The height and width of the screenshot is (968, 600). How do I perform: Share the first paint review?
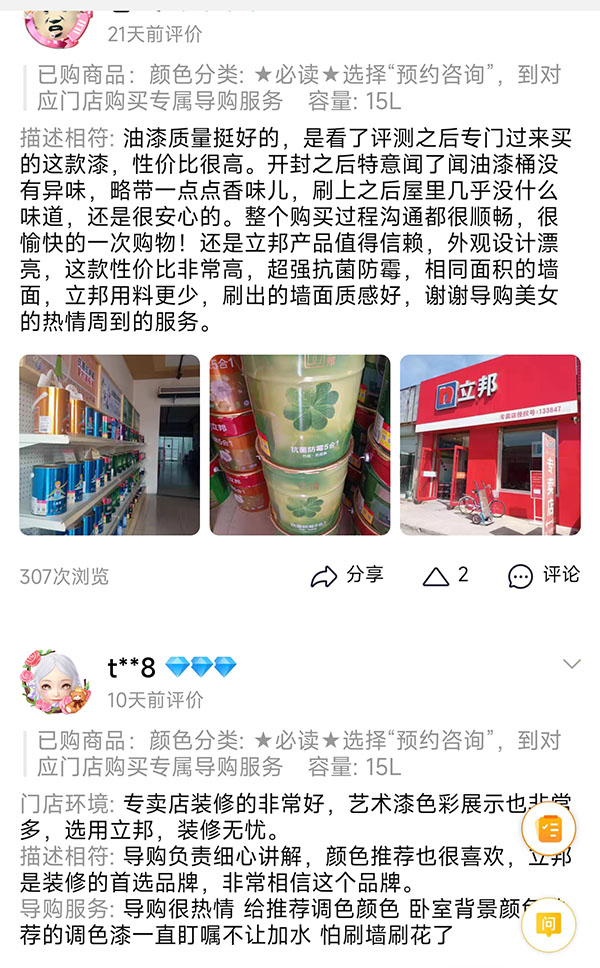point(346,575)
